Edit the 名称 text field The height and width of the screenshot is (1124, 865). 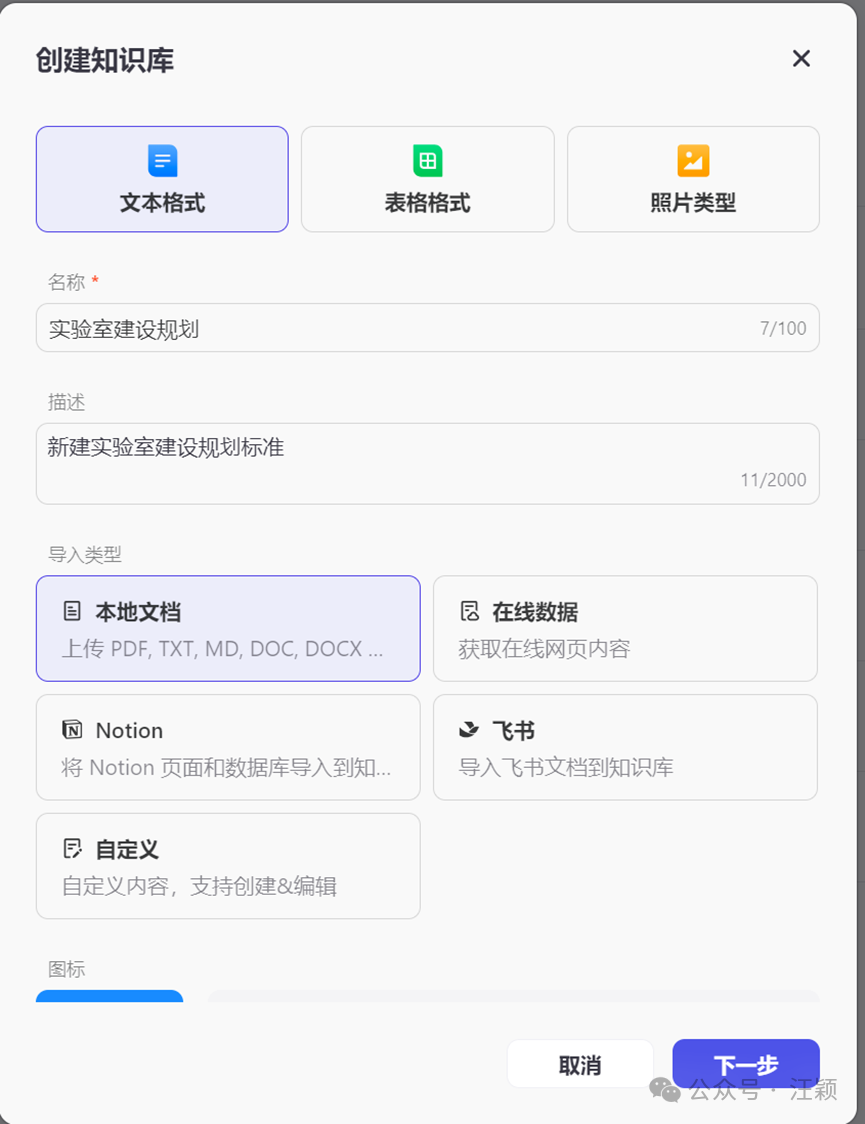400,328
